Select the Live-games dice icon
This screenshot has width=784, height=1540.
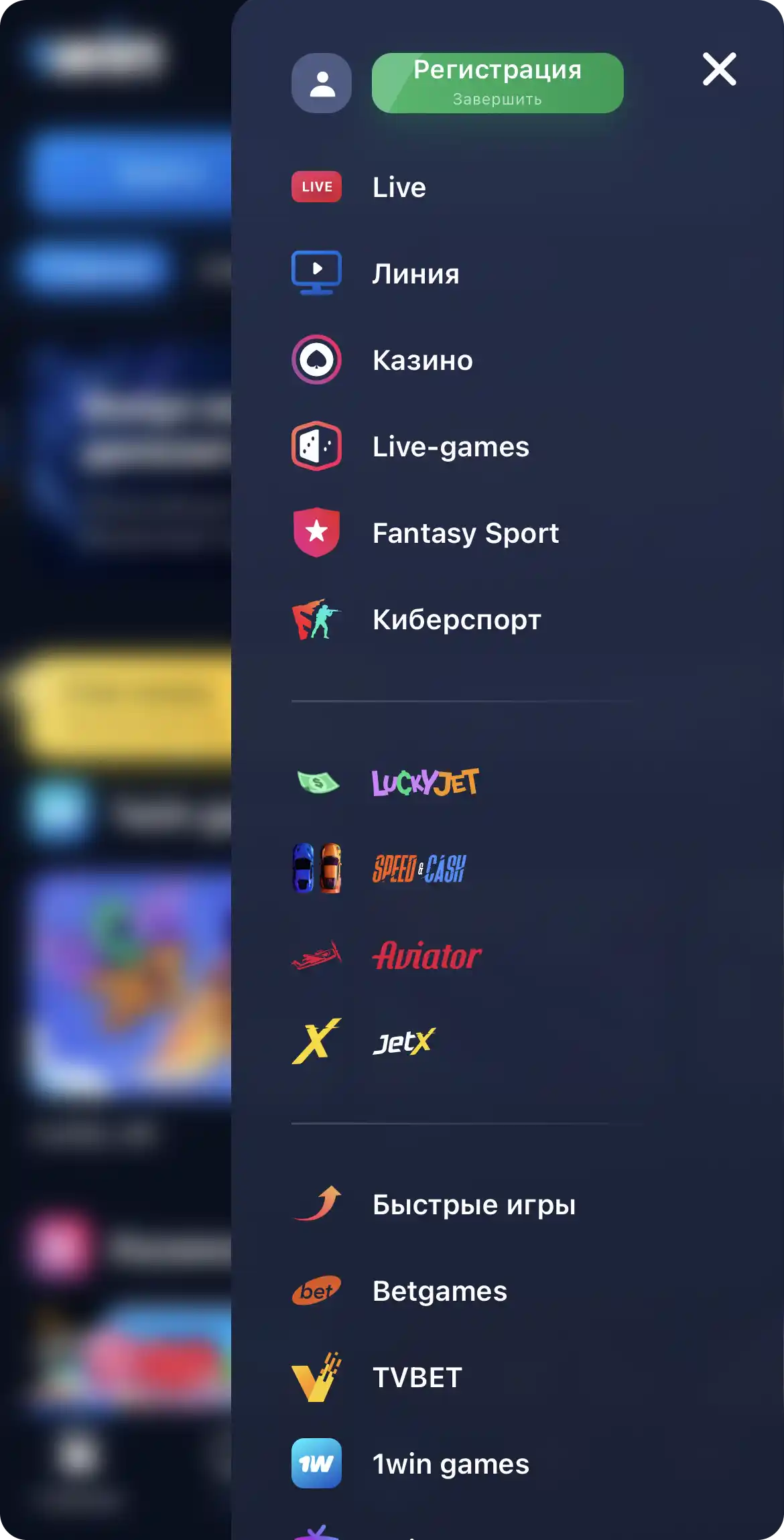(316, 446)
